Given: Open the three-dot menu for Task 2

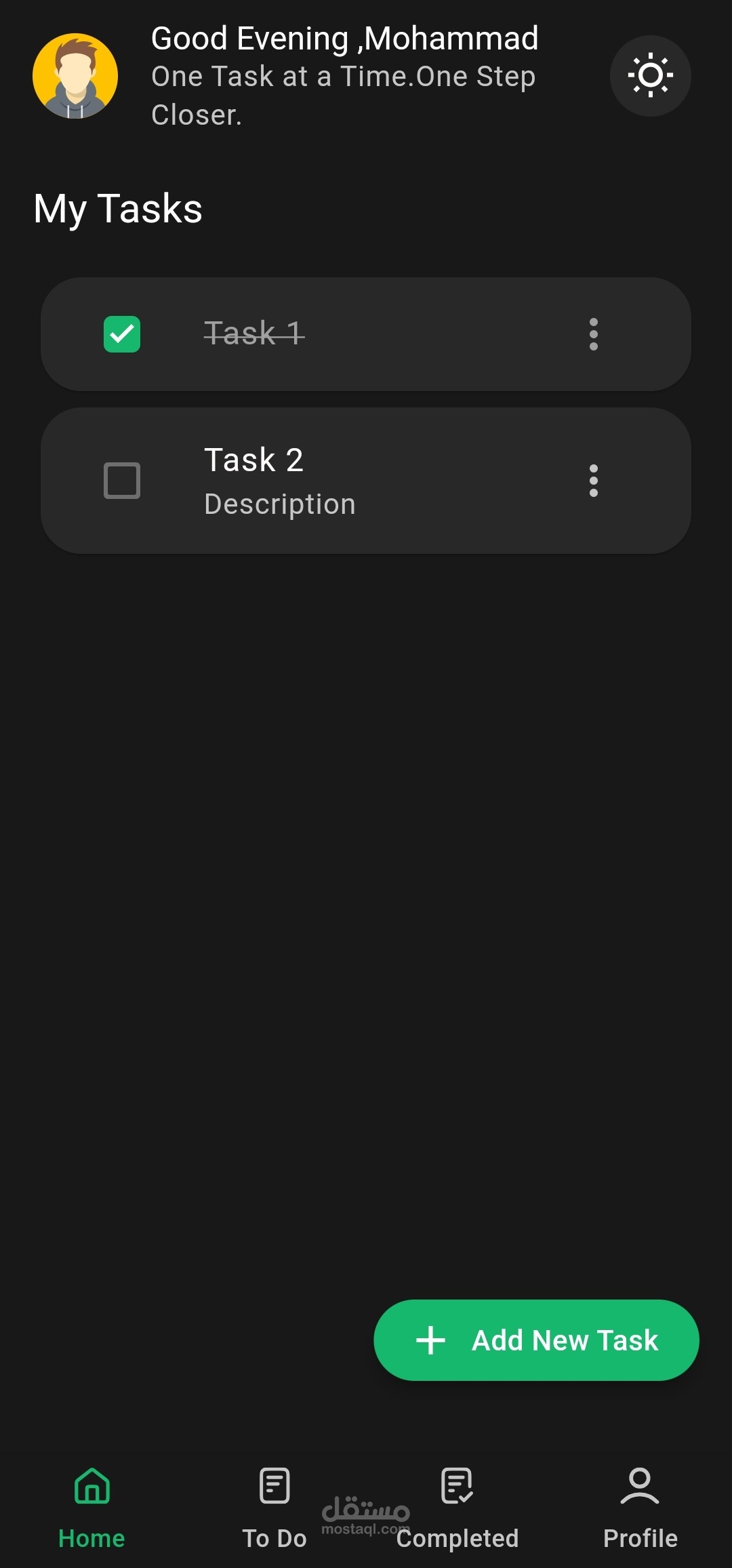Looking at the screenshot, I should click(x=594, y=481).
